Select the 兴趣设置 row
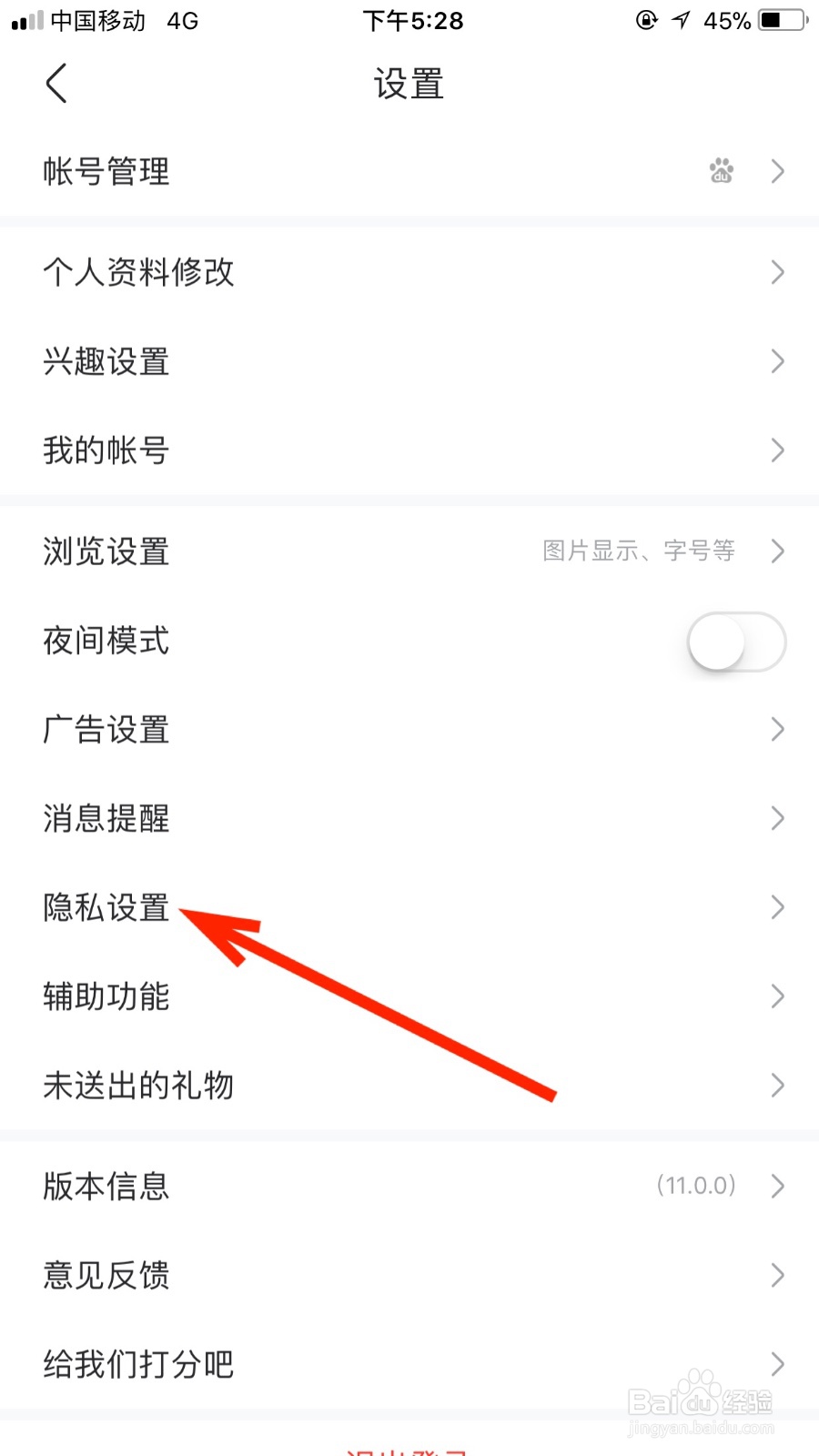The height and width of the screenshot is (1456, 819). [x=409, y=361]
